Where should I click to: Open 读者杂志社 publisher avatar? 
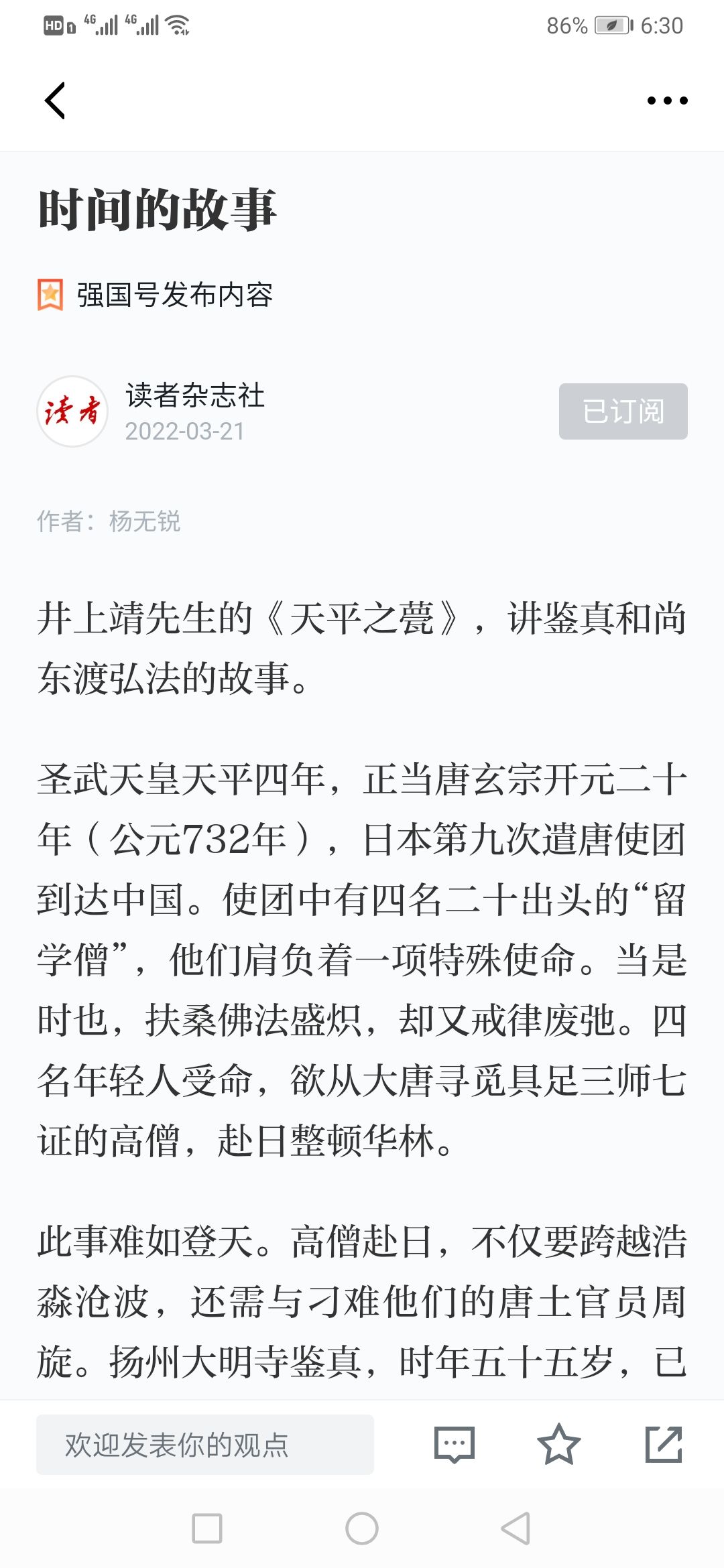[72, 411]
